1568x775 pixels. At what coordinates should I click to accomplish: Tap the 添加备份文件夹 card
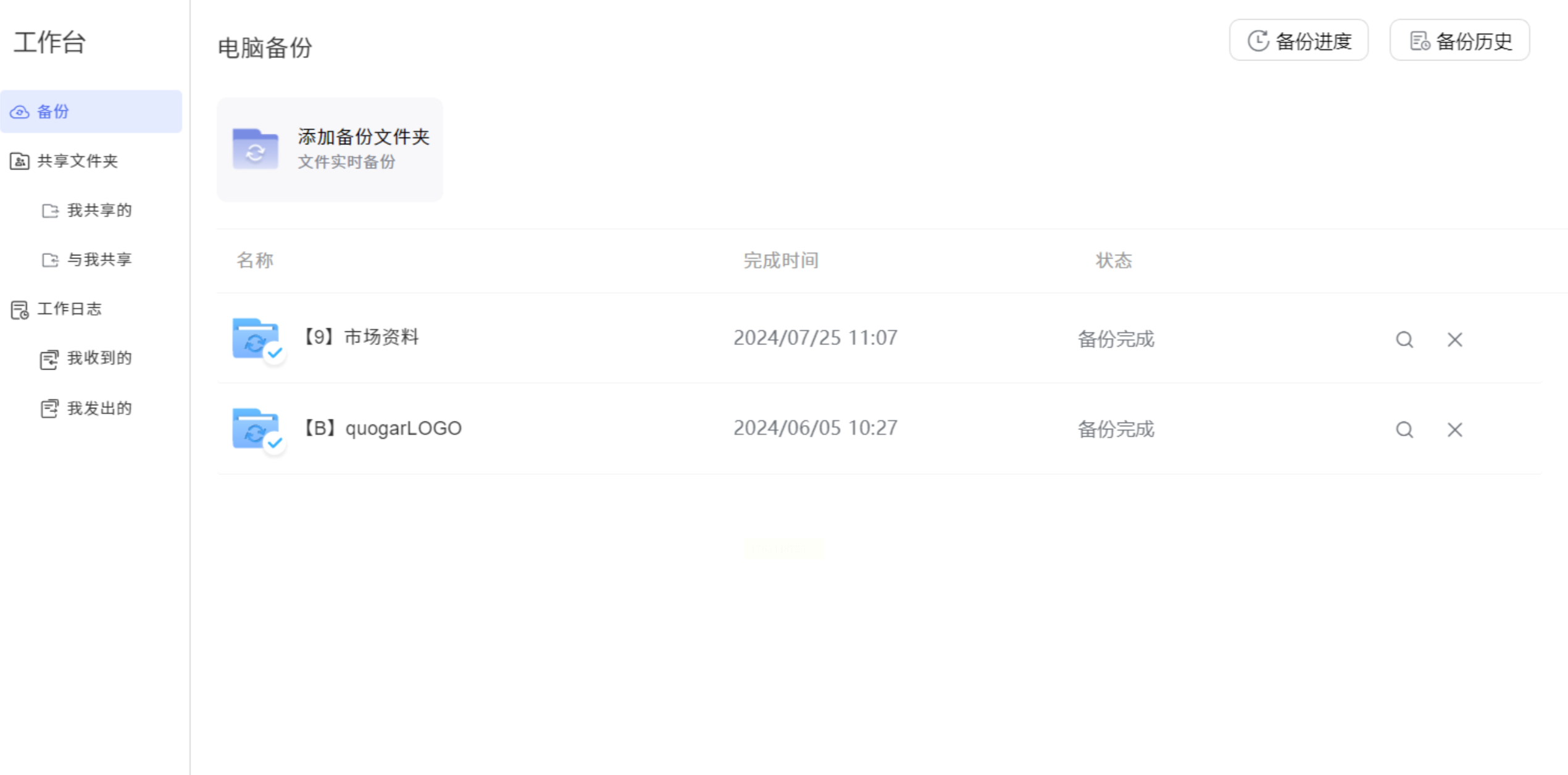coord(330,149)
